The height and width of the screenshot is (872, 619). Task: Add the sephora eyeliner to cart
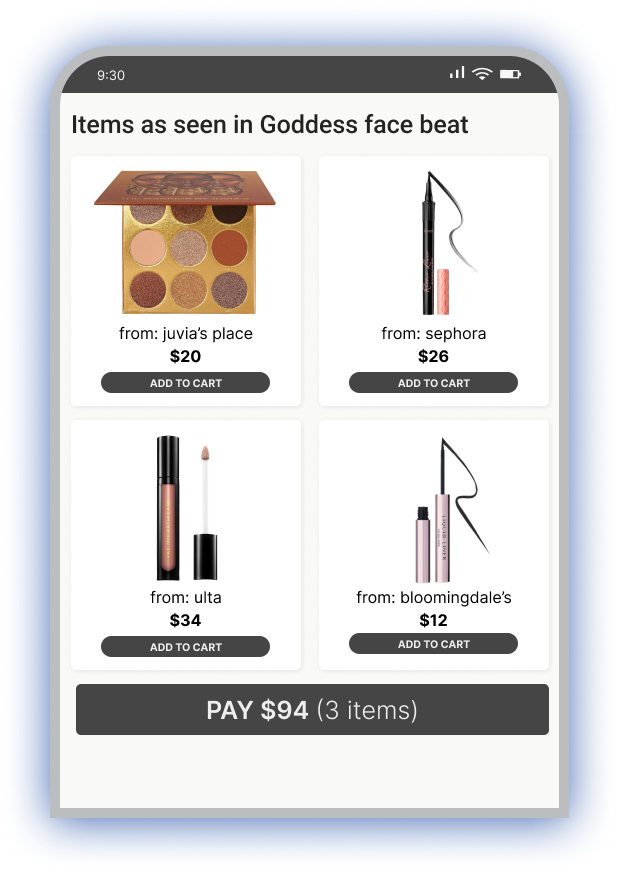(x=433, y=383)
